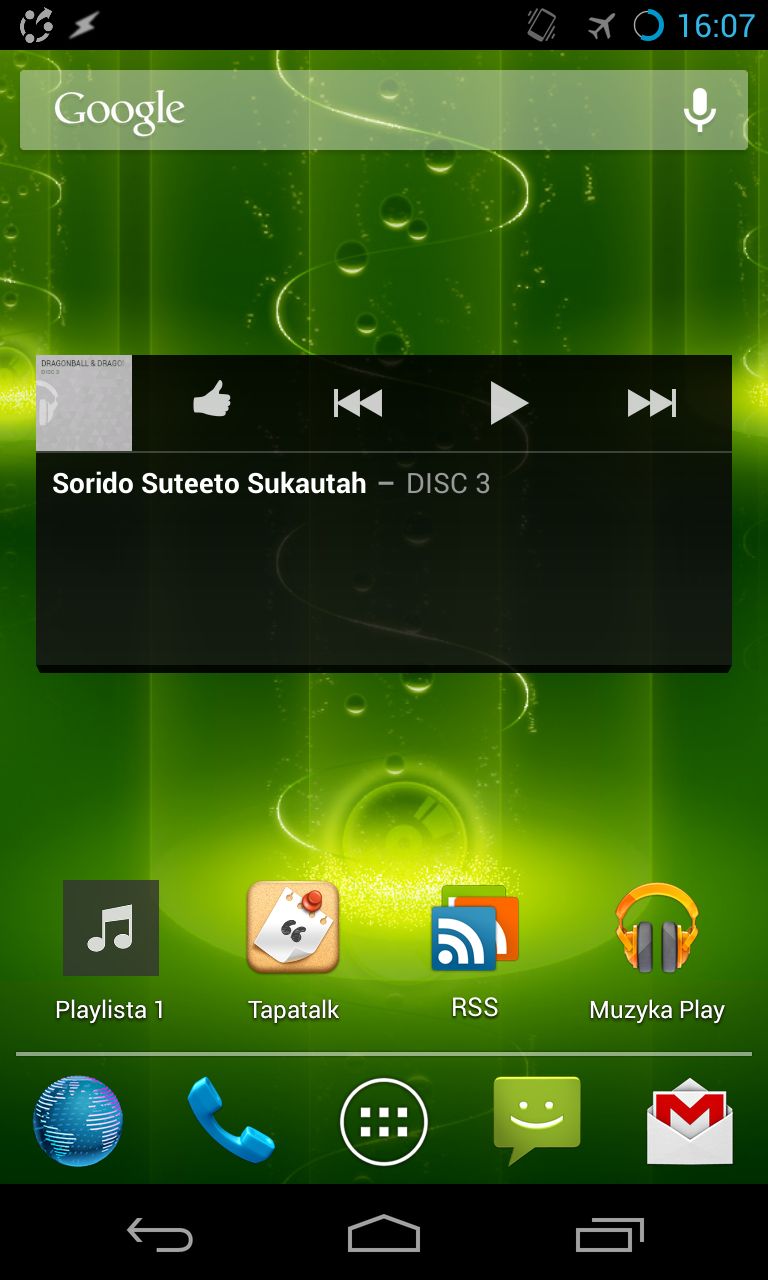This screenshot has width=768, height=1280.
Task: Open the Playlista 1 shortcut
Action: (110, 928)
